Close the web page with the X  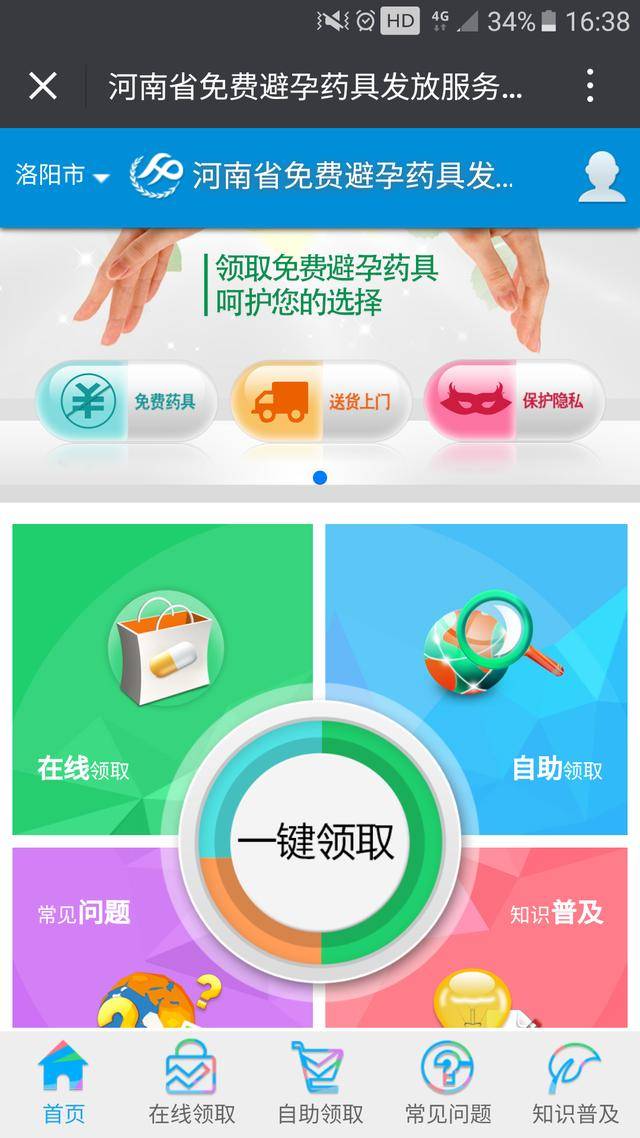pyautogui.click(x=43, y=87)
